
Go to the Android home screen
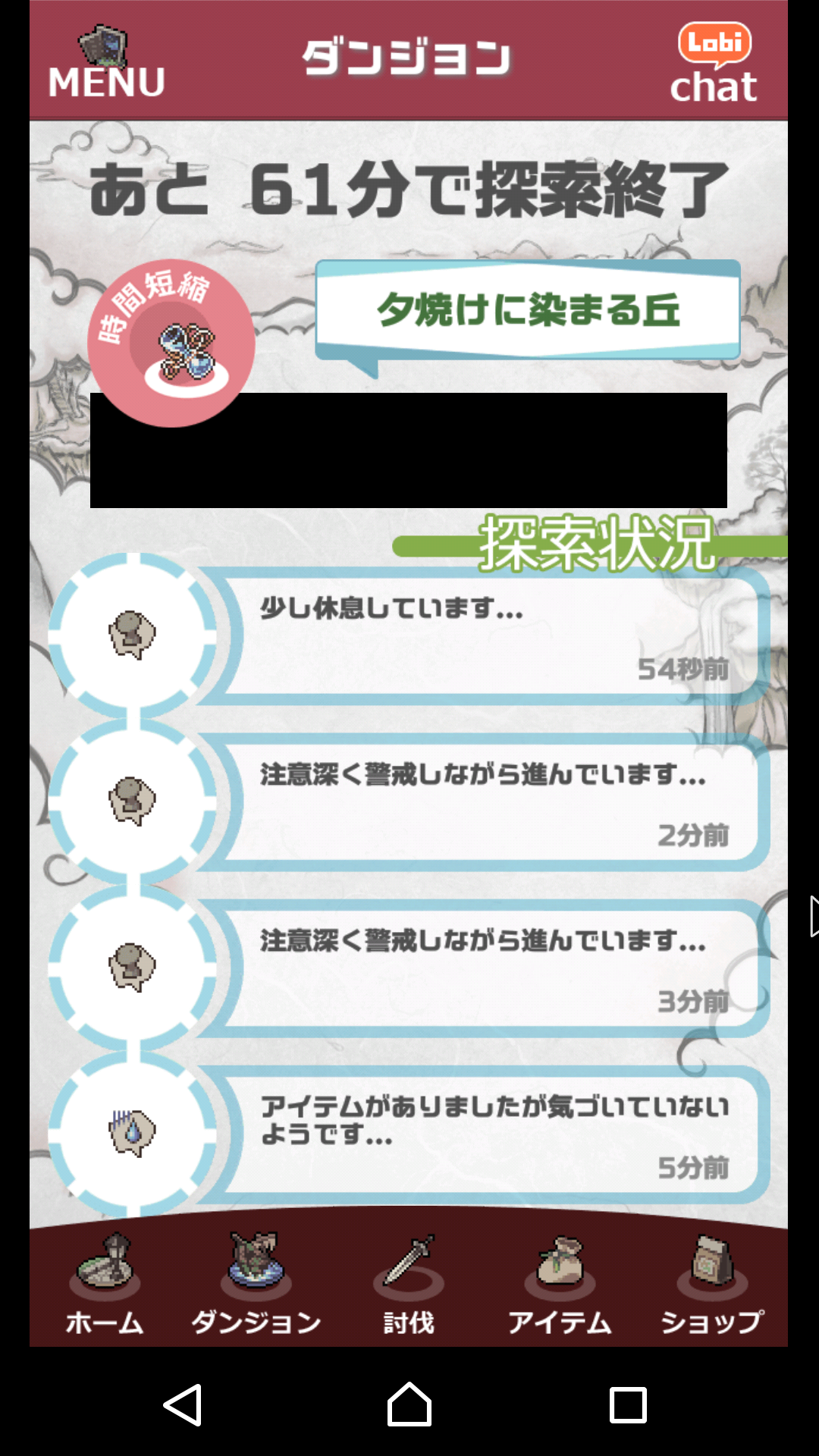[409, 1404]
